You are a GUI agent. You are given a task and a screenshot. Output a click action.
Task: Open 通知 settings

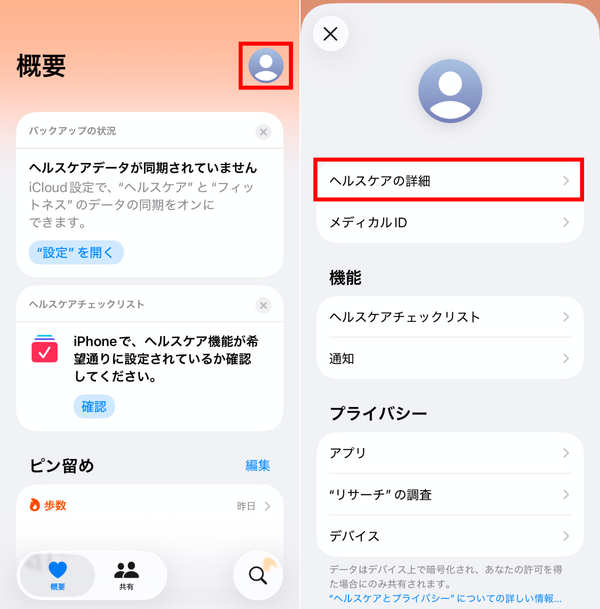coord(450,358)
